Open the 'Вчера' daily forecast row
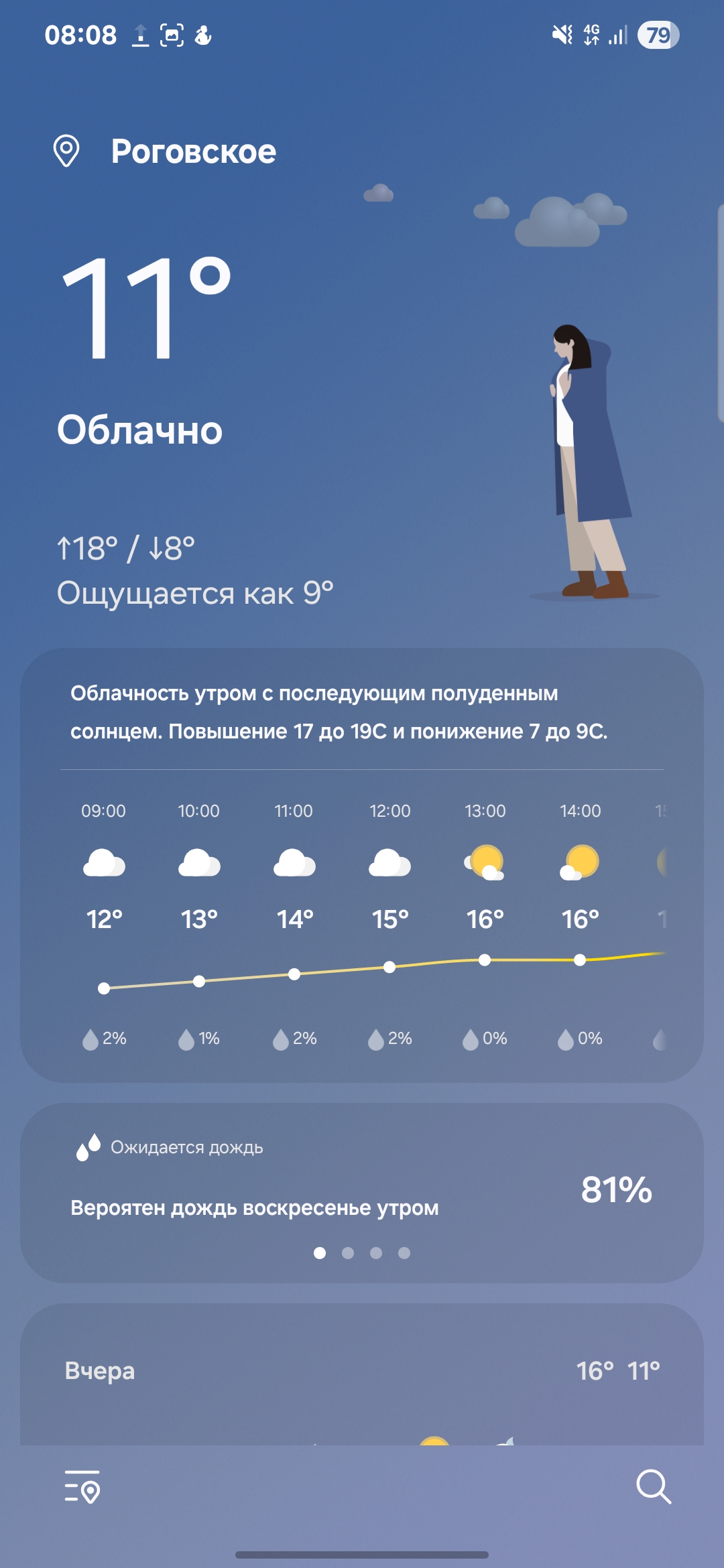This screenshot has height=1568, width=724. point(362,1371)
